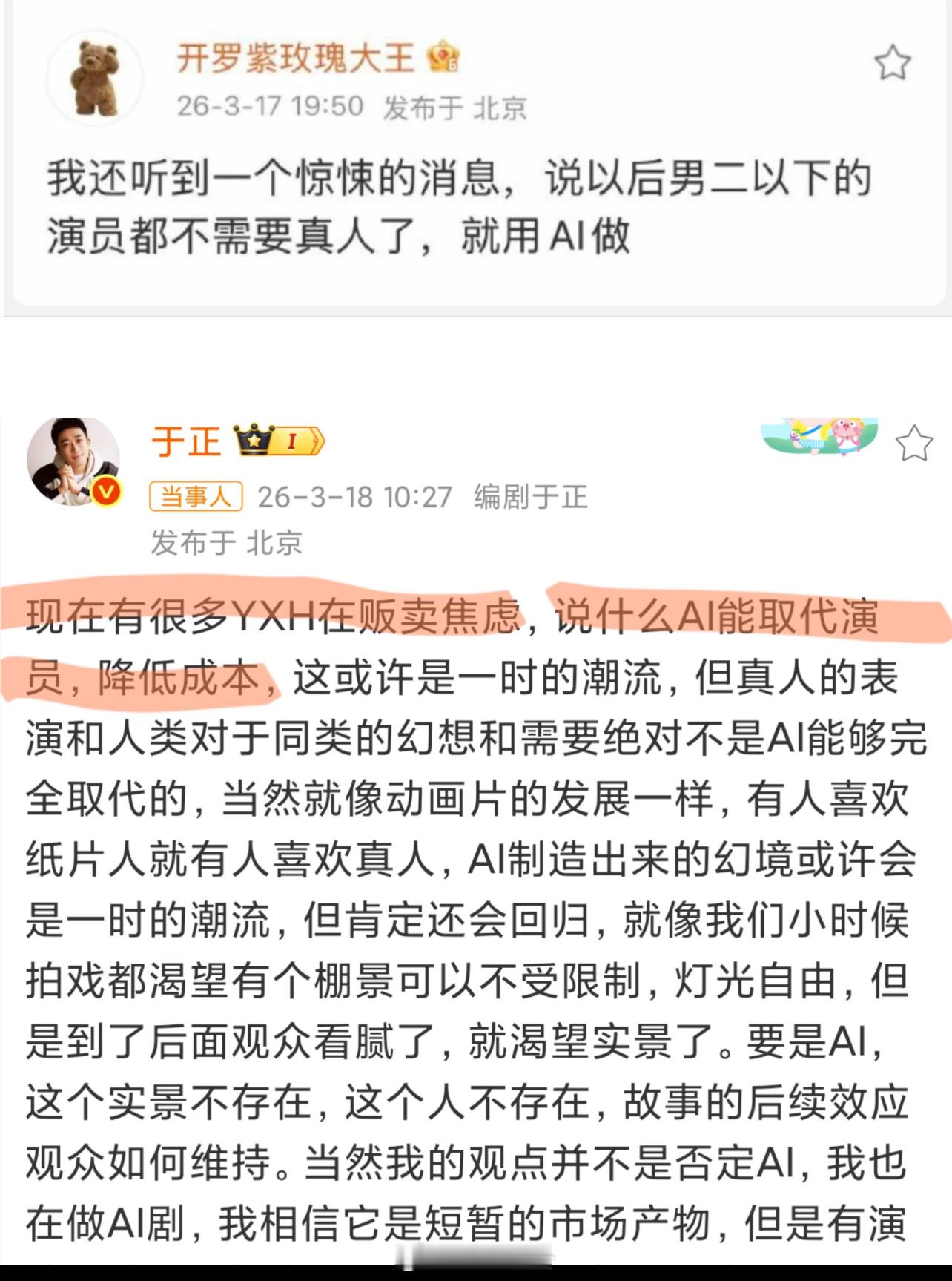
Task: Click the orange V verification badge on 于正's avatar
Action: pos(105,490)
